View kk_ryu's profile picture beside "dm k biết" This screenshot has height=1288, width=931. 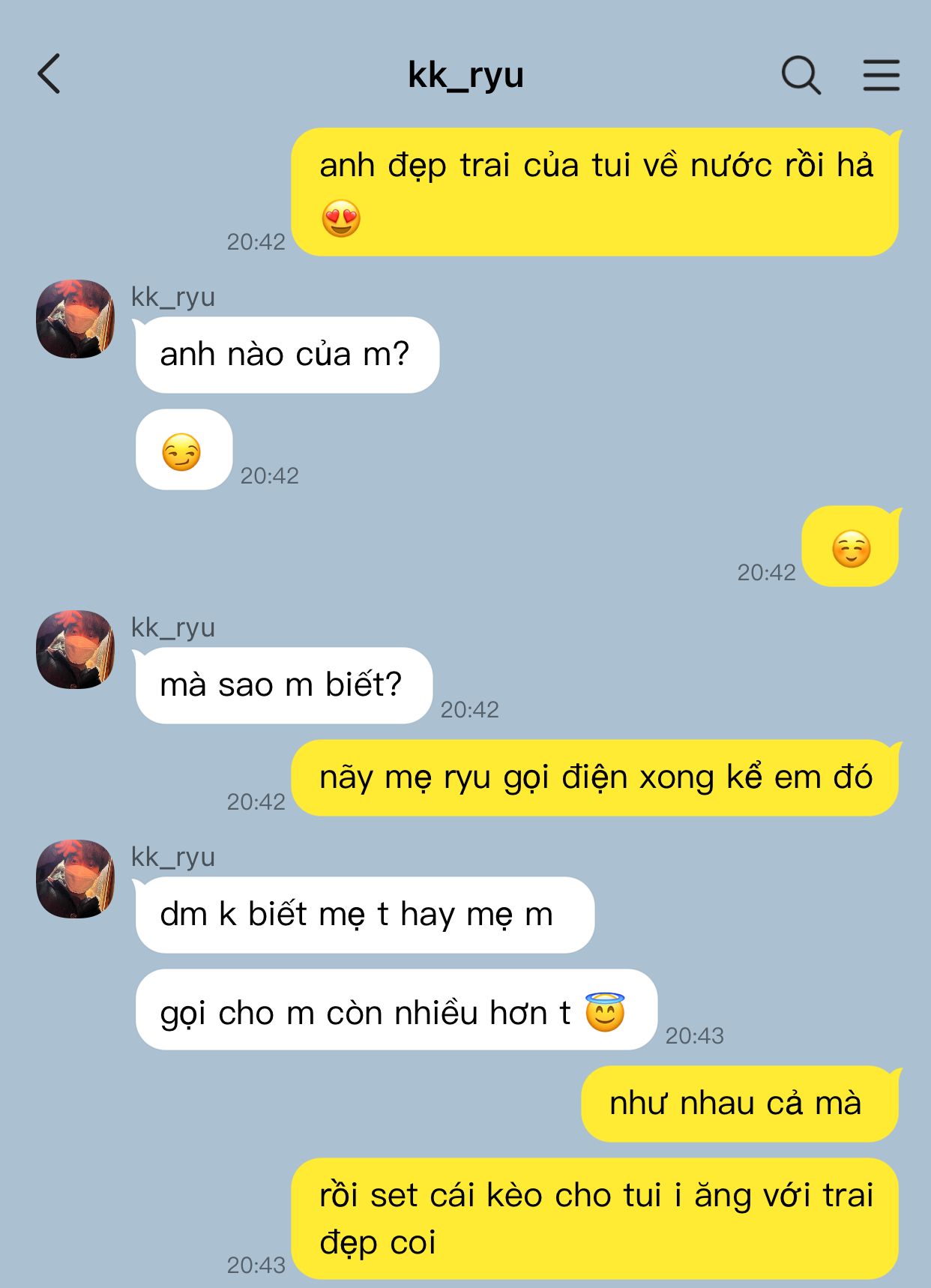click(76, 879)
